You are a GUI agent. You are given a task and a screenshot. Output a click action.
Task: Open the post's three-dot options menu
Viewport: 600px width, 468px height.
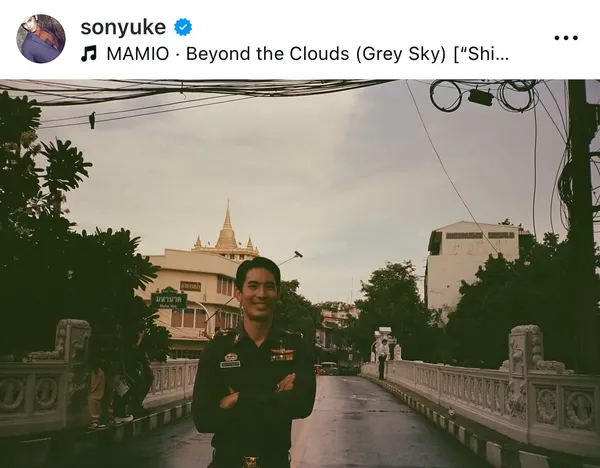coord(565,38)
